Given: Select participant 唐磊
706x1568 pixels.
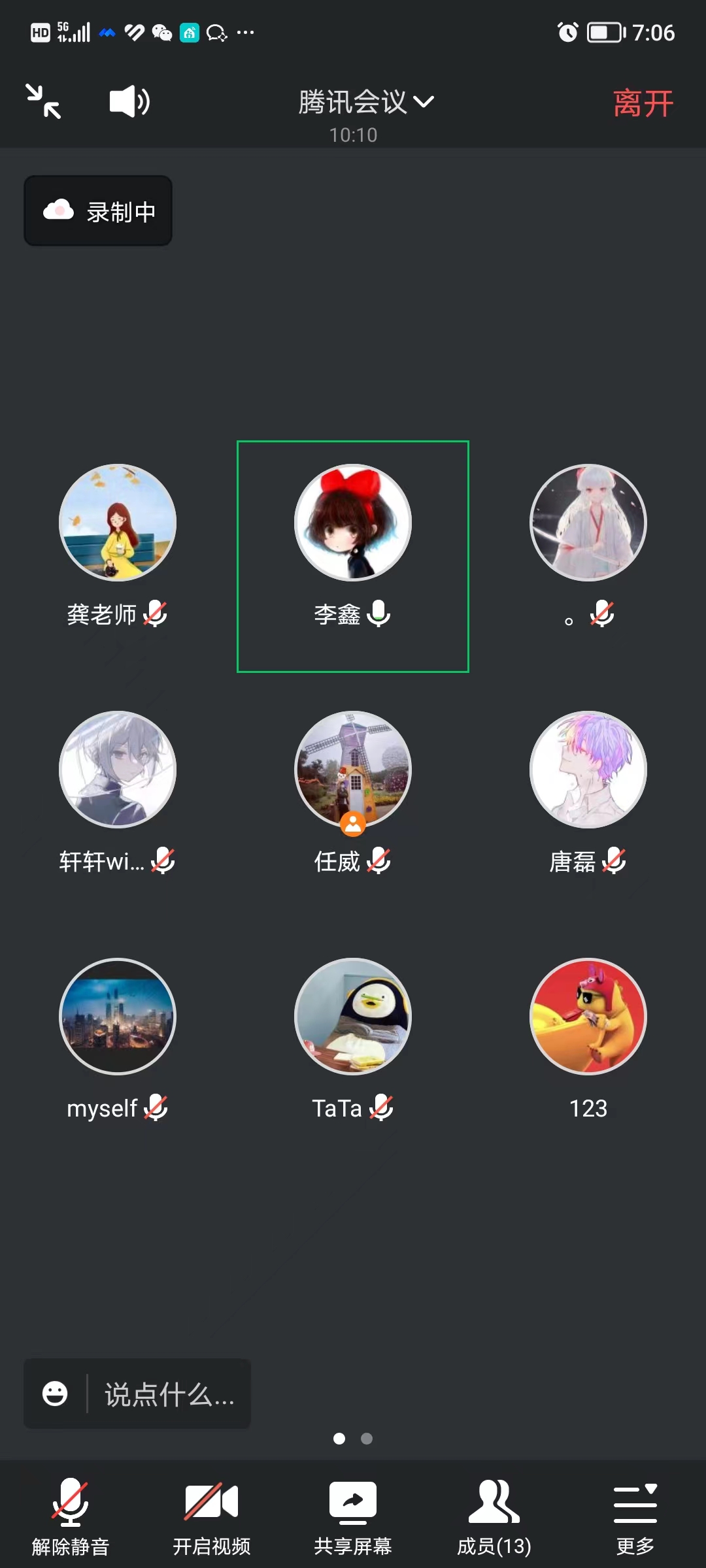Looking at the screenshot, I should point(588,770).
